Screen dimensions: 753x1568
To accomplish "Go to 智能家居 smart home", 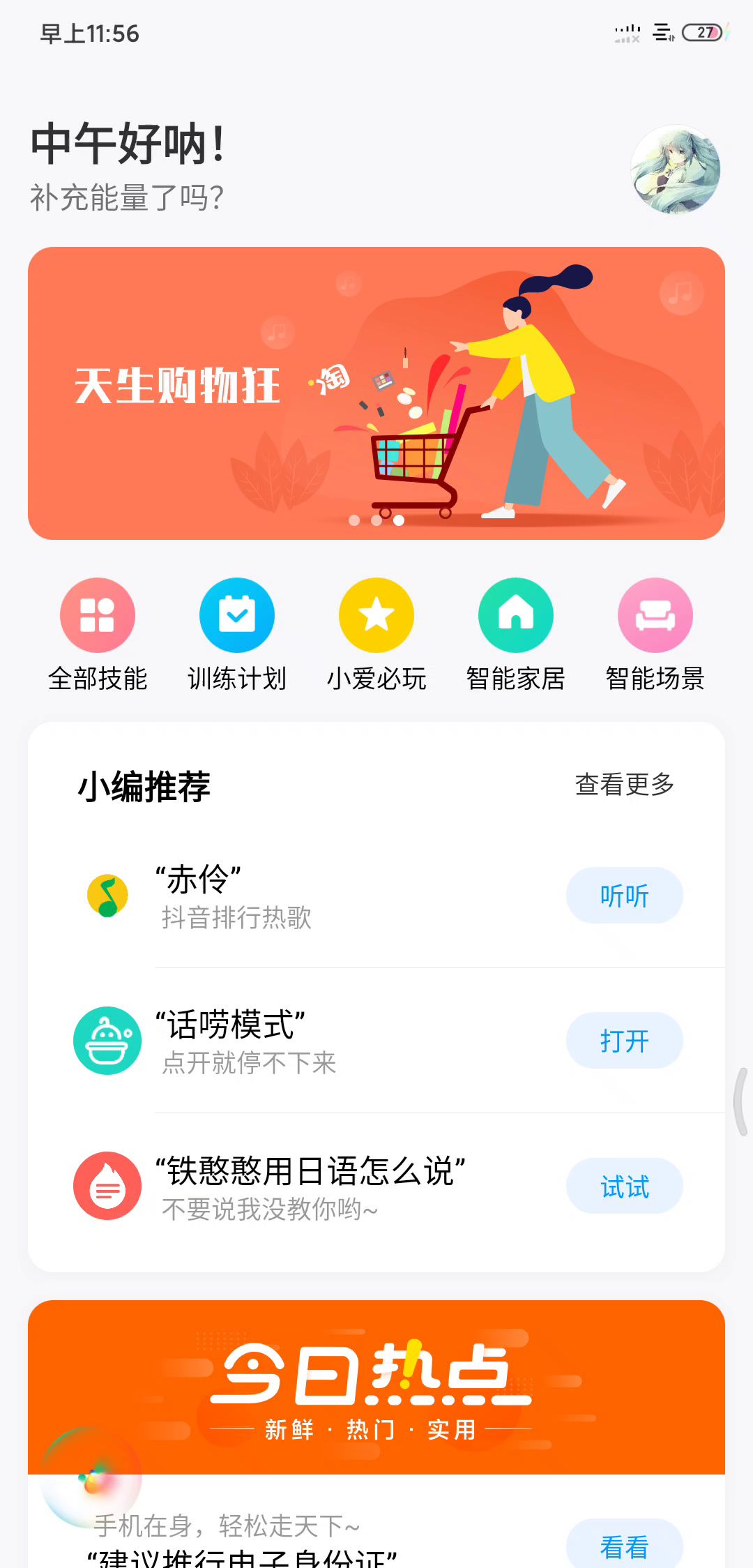I will pyautogui.click(x=516, y=615).
